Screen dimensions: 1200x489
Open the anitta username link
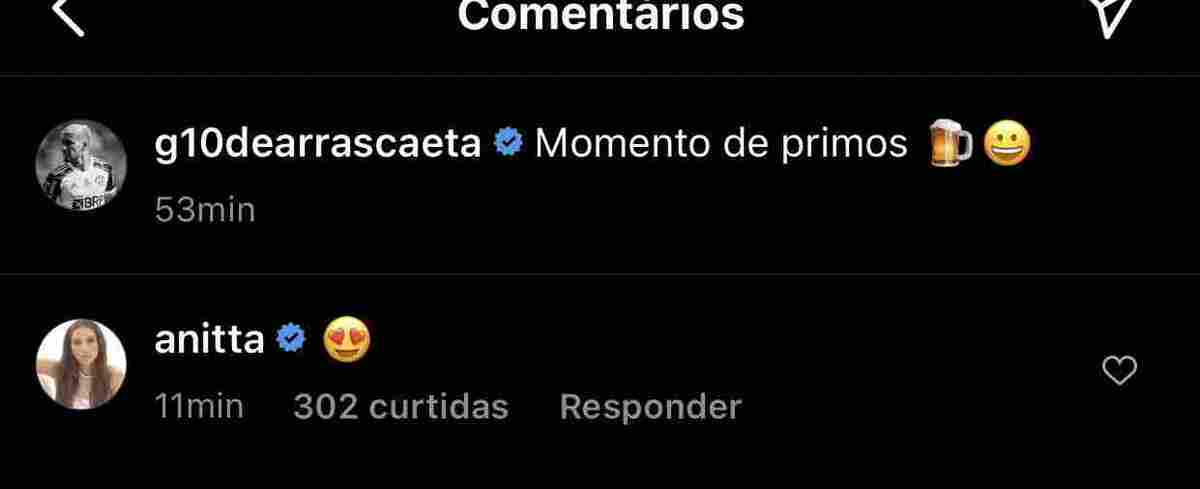coord(210,340)
